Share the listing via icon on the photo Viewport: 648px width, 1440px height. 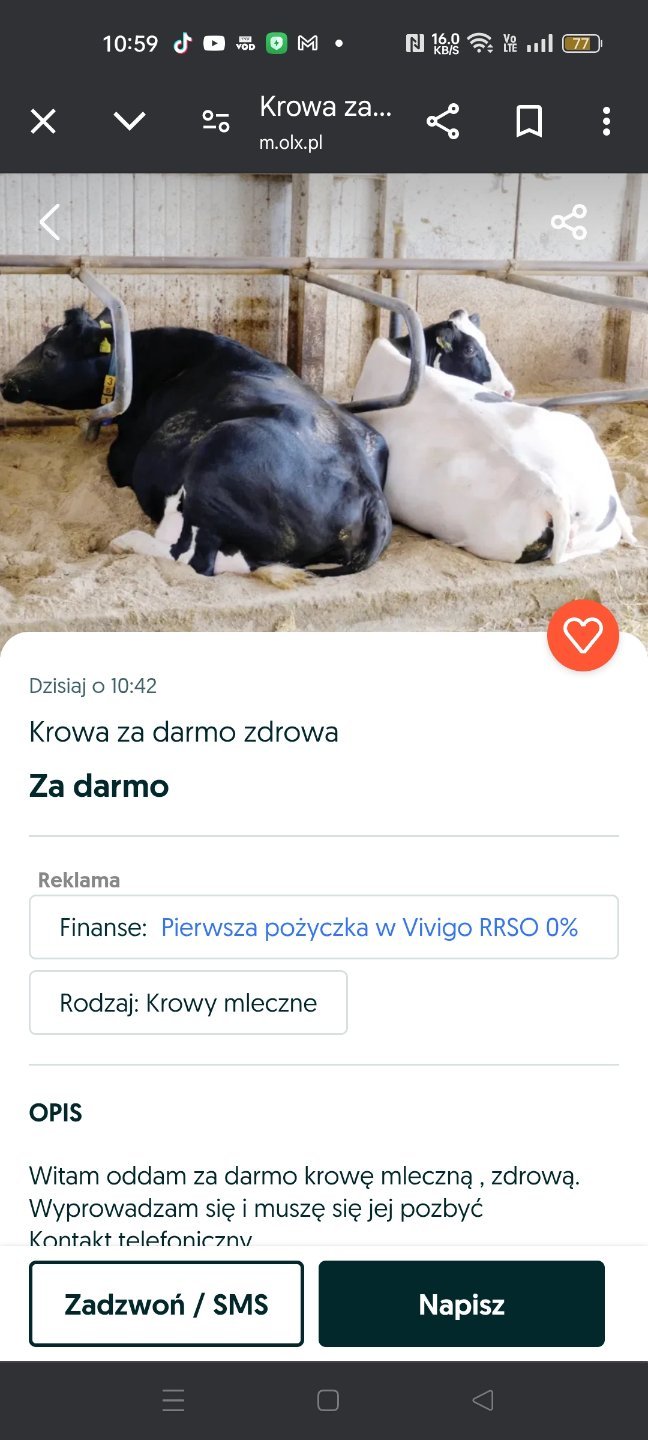[569, 222]
